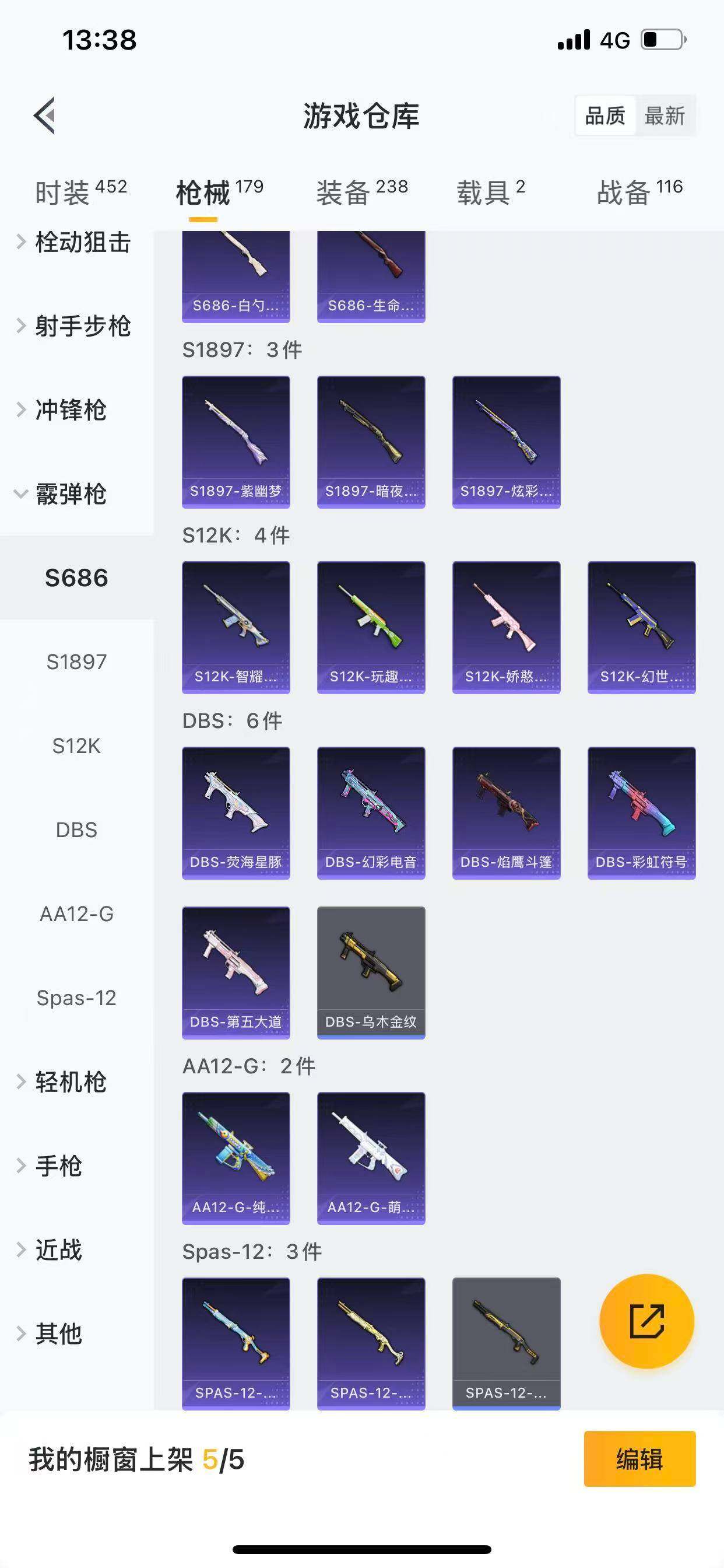Screen dimensions: 724x1568
Task: Switch to the 时装 tab
Action: (x=80, y=193)
